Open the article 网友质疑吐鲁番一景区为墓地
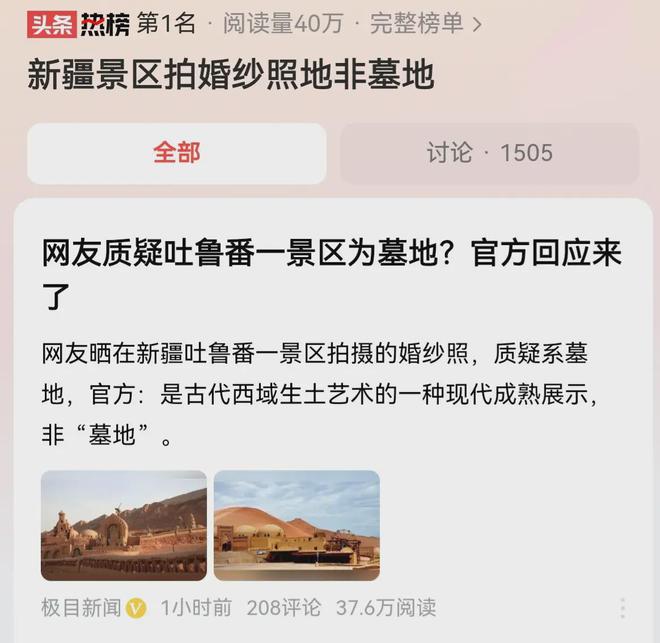Image resolution: width=660 pixels, height=643 pixels. click(331, 274)
